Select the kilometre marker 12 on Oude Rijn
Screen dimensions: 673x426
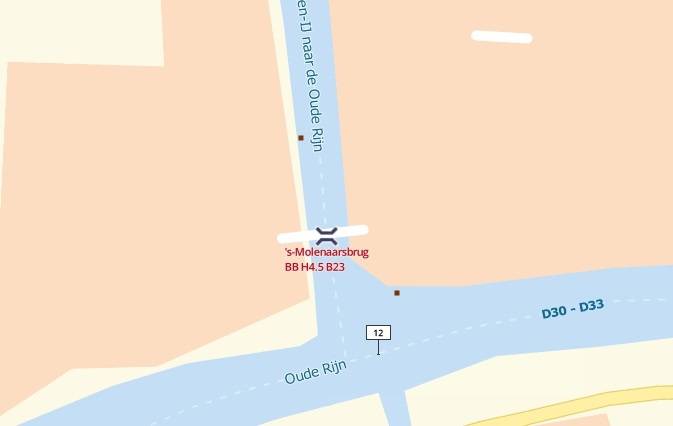[378, 333]
